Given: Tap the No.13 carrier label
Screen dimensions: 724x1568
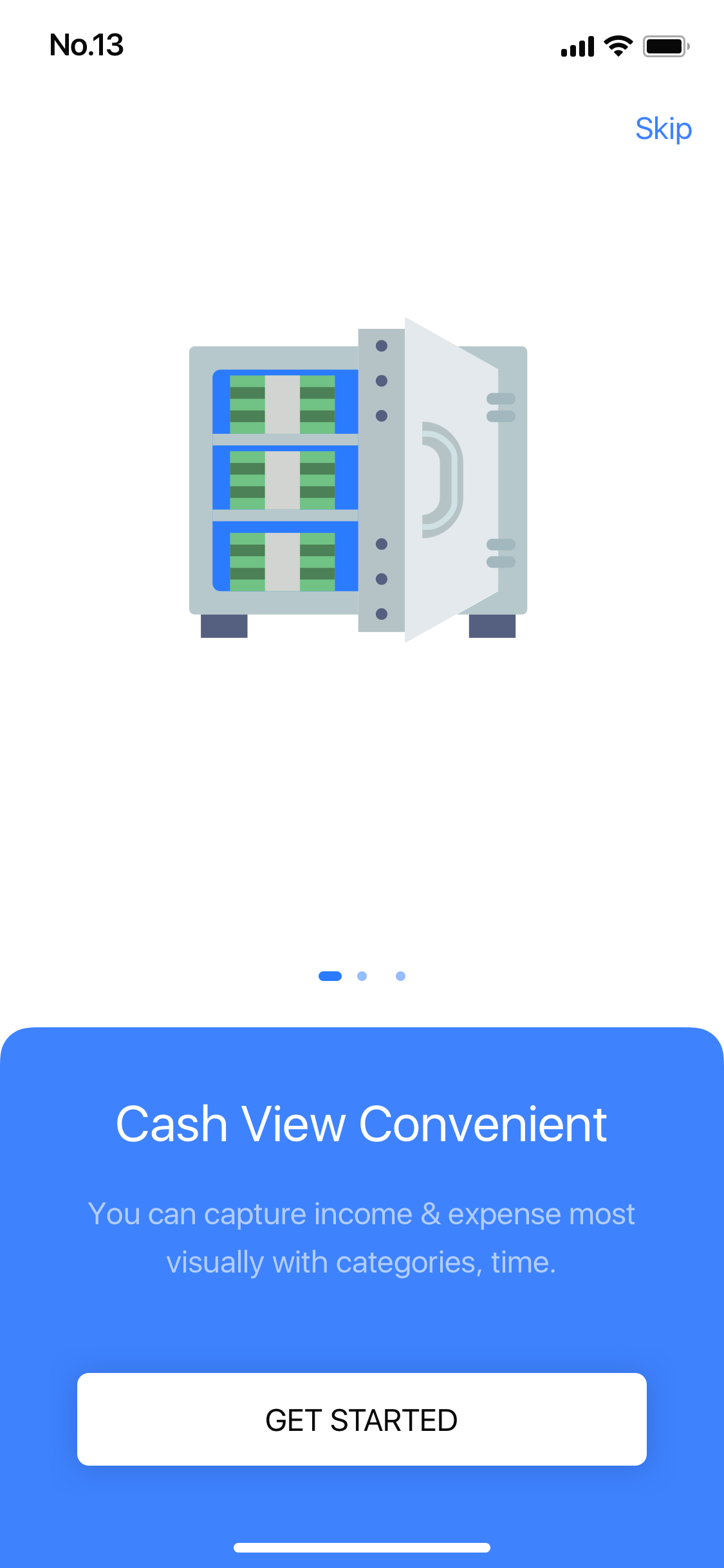Looking at the screenshot, I should click(86, 45).
